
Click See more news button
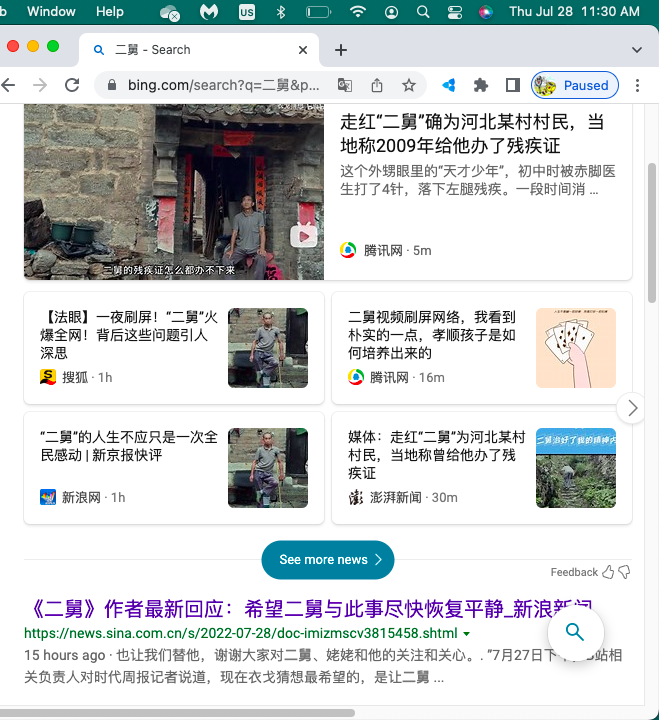click(328, 560)
